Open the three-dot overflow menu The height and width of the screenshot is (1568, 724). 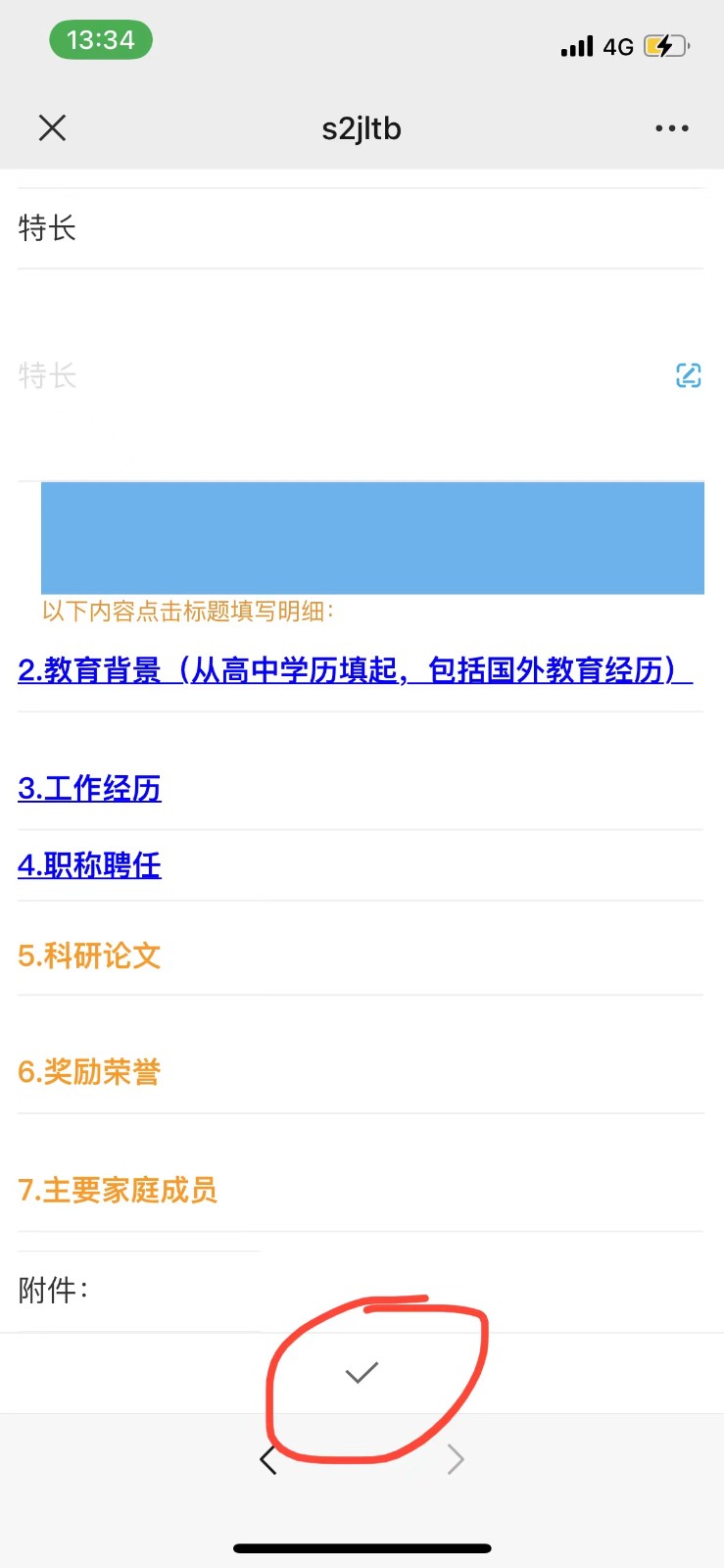point(671,128)
